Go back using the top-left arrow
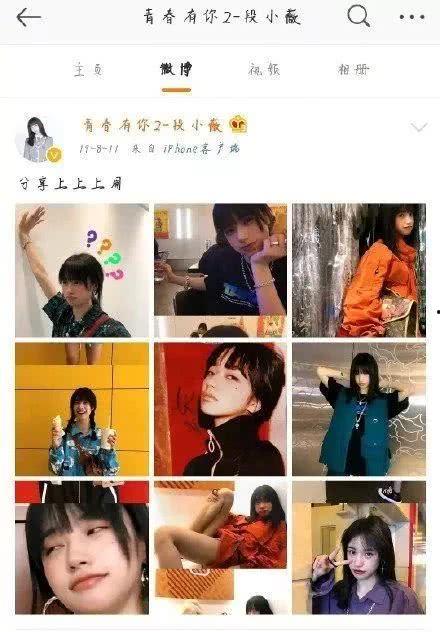 (28, 18)
